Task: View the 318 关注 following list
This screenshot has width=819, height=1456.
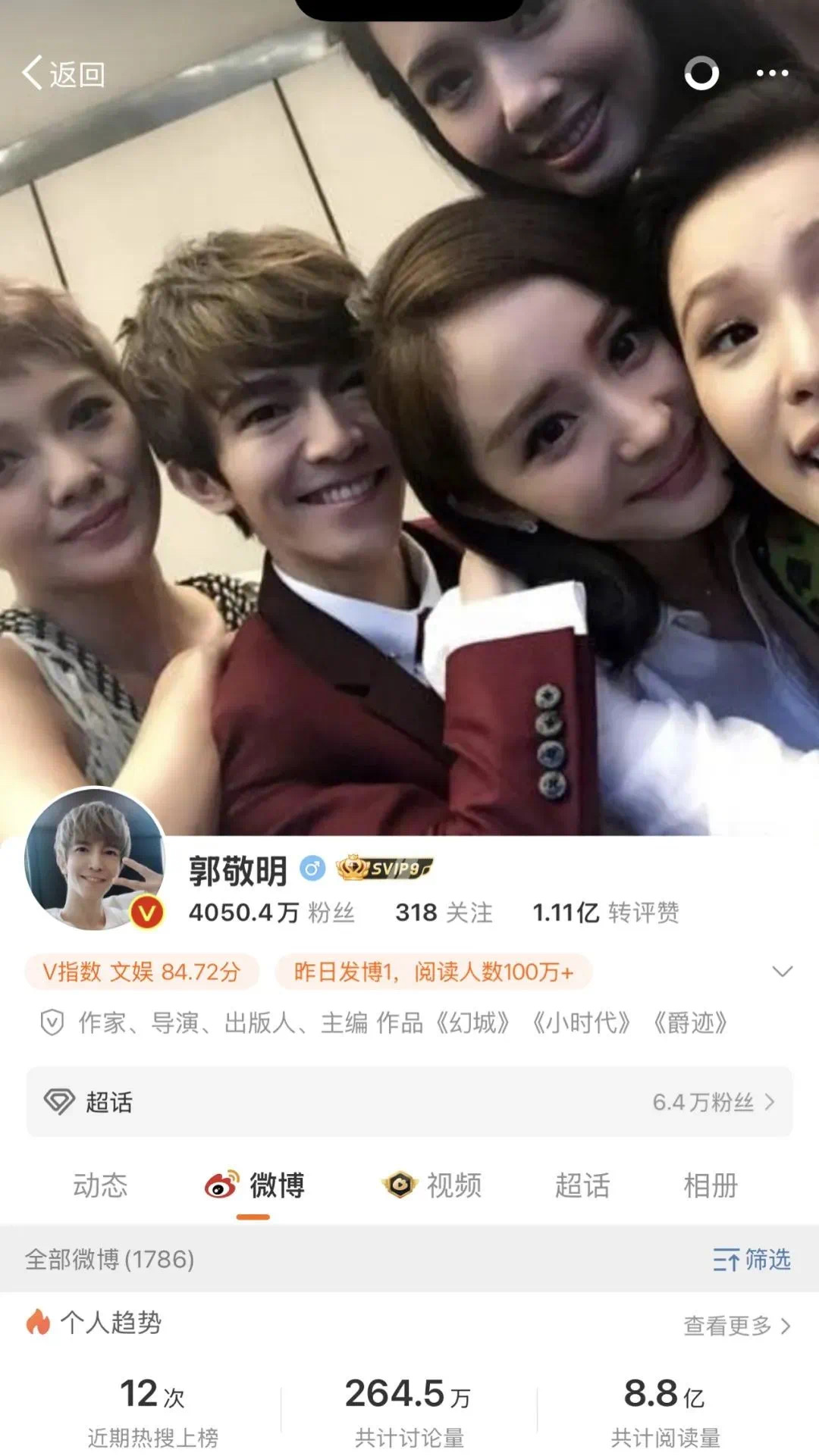Action: [x=444, y=913]
